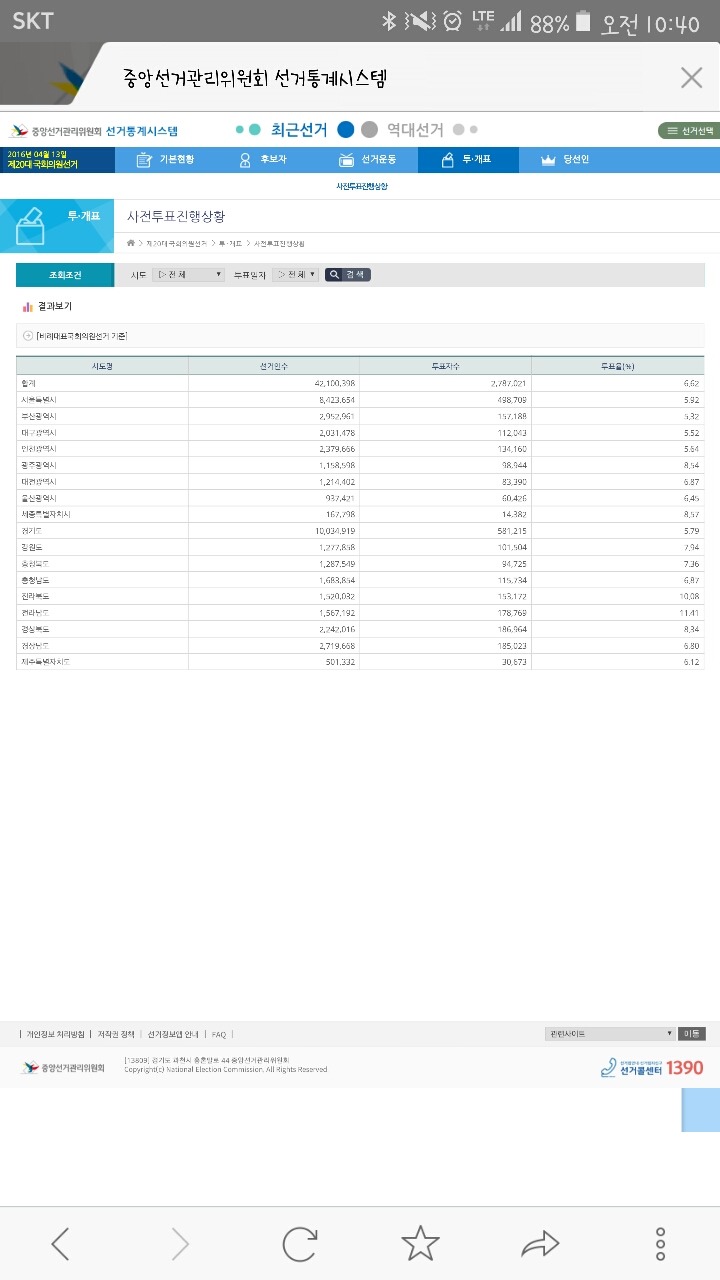Select the 투·개표 tab
Screen dimensions: 720x1280
tap(468, 159)
